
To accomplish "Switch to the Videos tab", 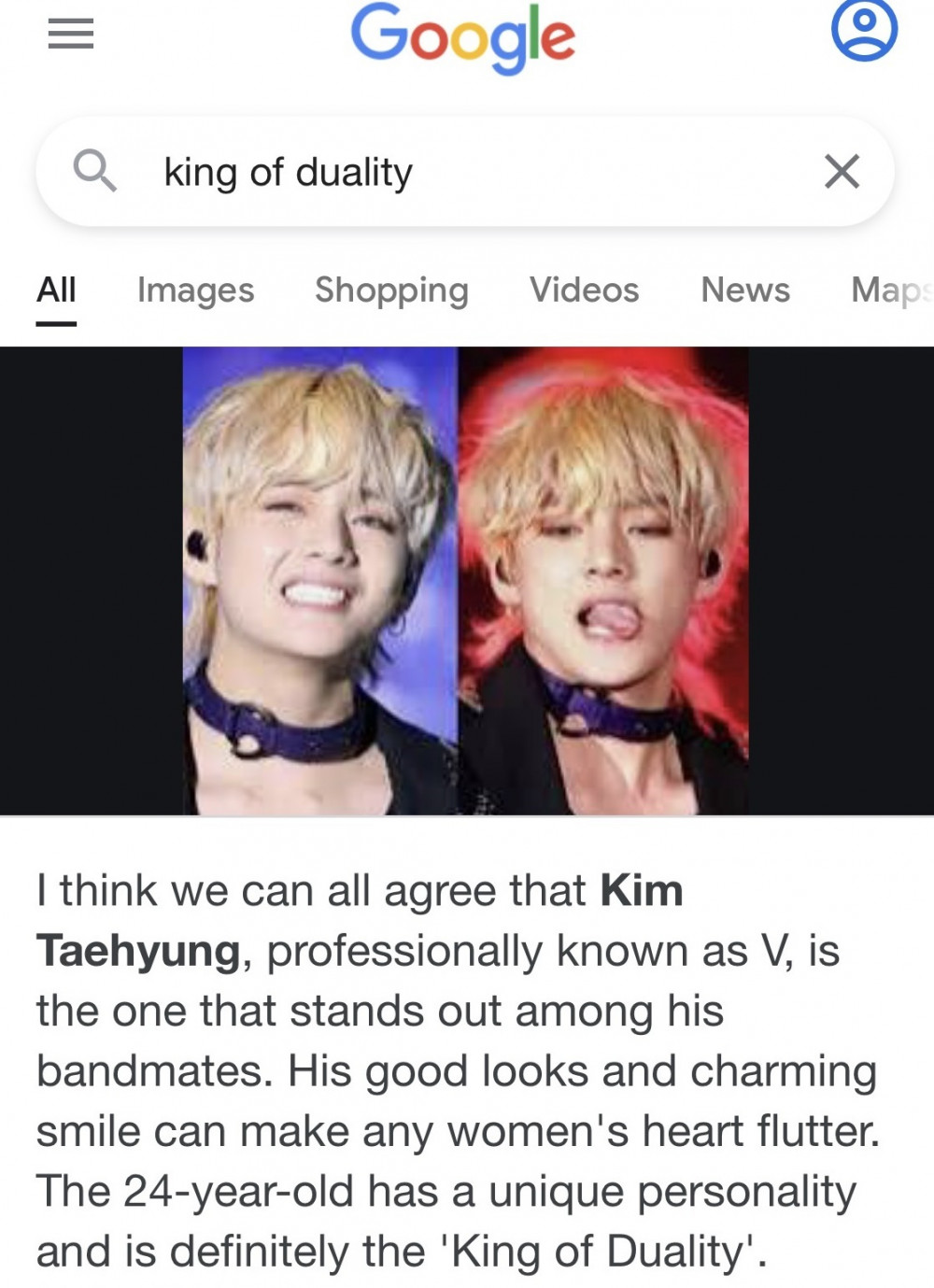I will [x=584, y=290].
